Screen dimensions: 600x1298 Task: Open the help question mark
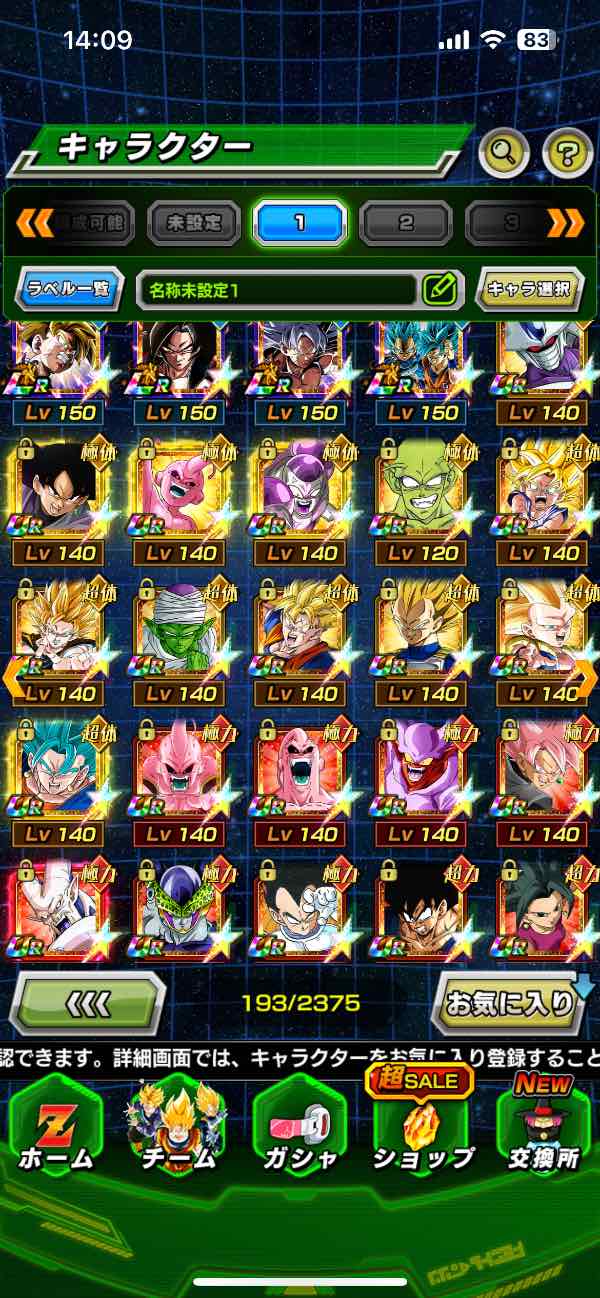pos(567,153)
